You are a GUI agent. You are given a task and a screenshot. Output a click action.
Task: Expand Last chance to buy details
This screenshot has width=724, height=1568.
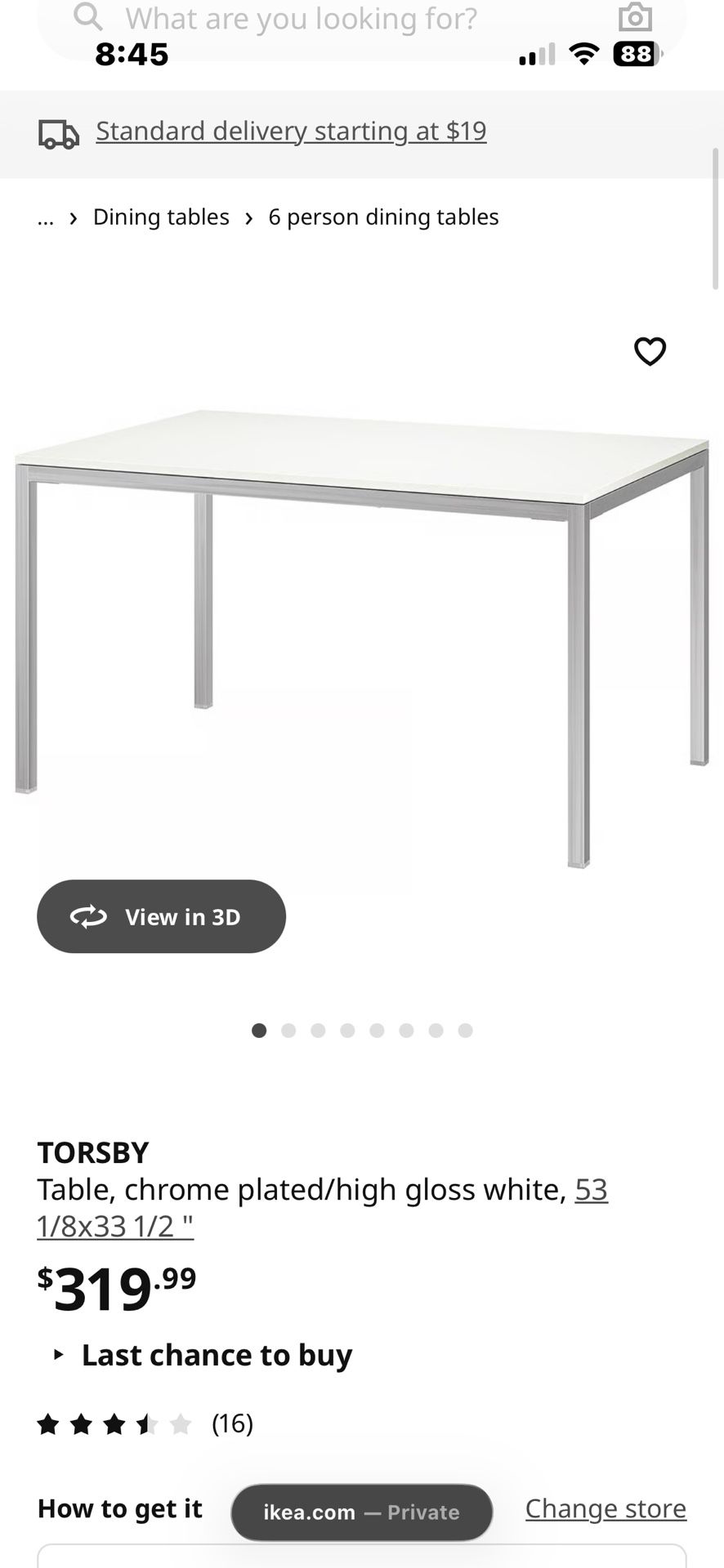click(203, 1355)
